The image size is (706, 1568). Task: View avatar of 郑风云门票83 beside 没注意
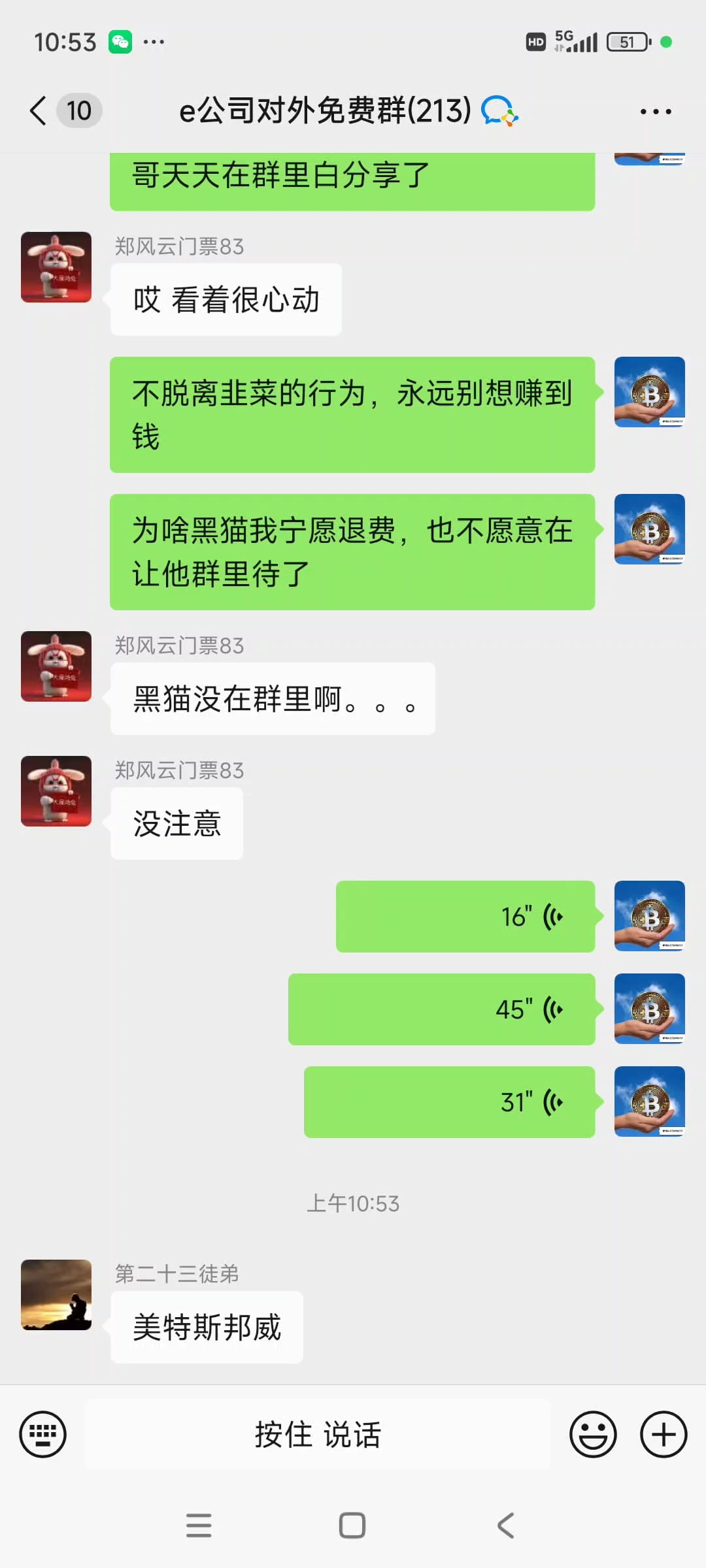coord(56,791)
